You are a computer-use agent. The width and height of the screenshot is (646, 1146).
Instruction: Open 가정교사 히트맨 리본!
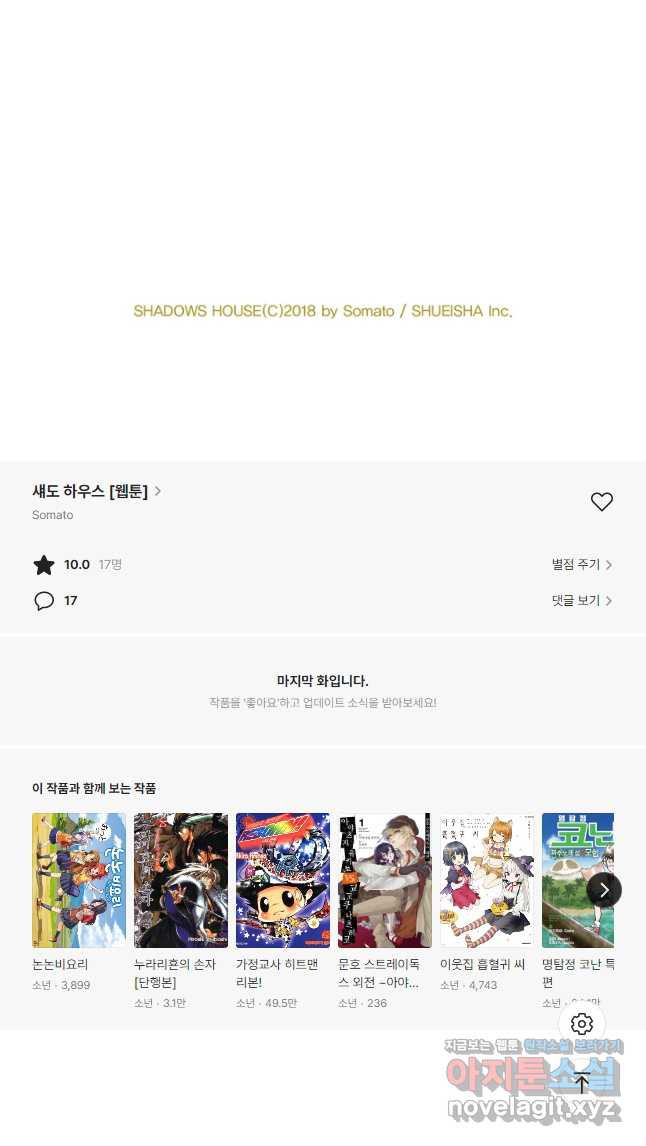[x=283, y=880]
